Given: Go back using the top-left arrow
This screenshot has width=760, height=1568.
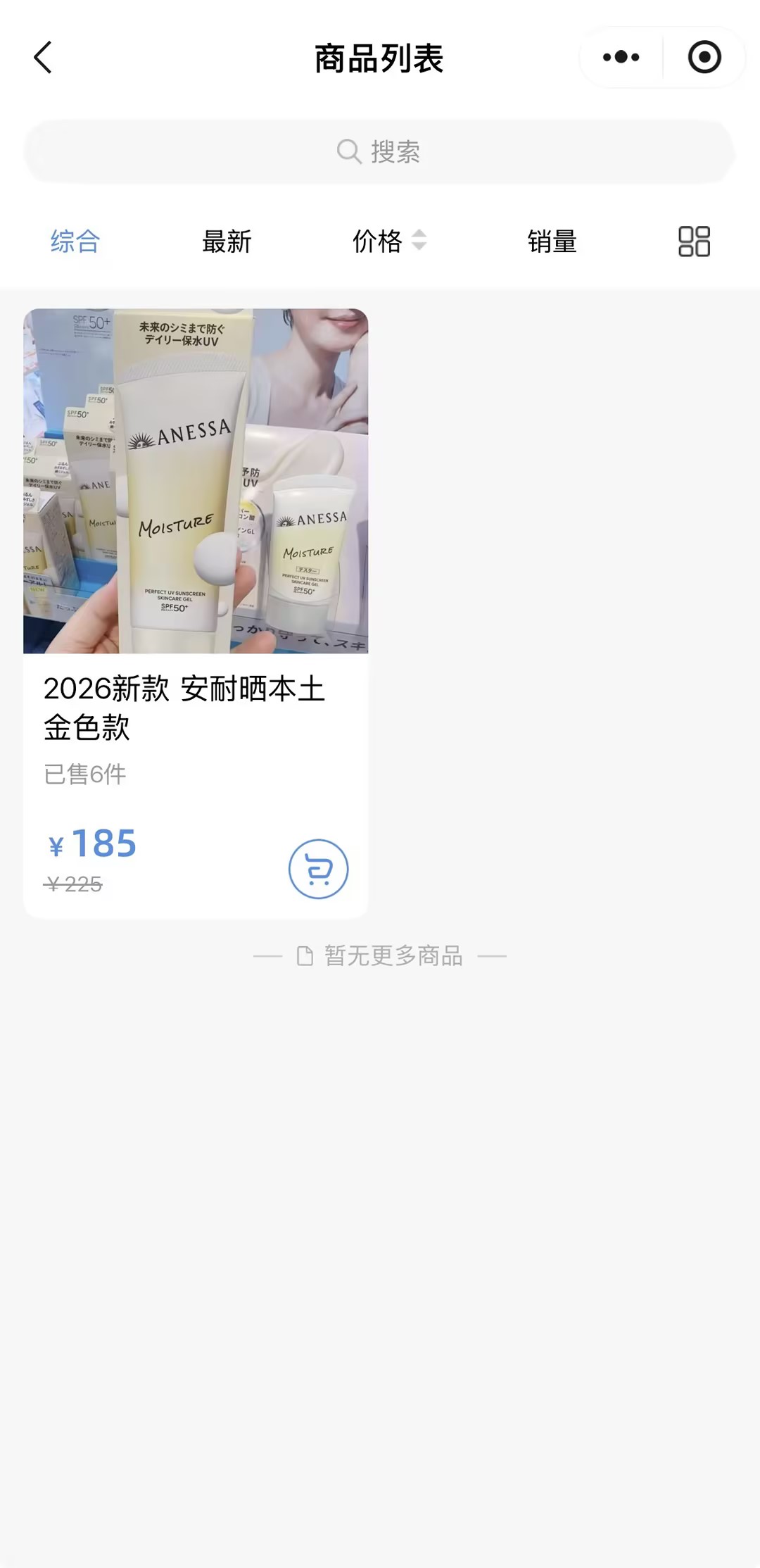Looking at the screenshot, I should tap(43, 58).
